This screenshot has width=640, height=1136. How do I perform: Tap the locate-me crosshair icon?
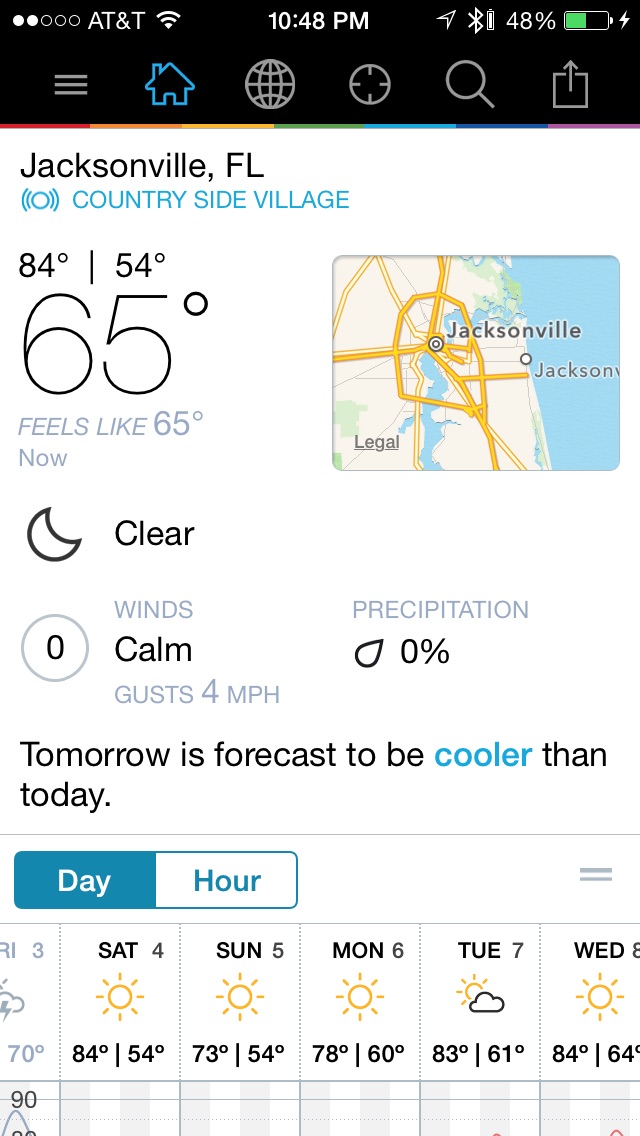click(369, 85)
